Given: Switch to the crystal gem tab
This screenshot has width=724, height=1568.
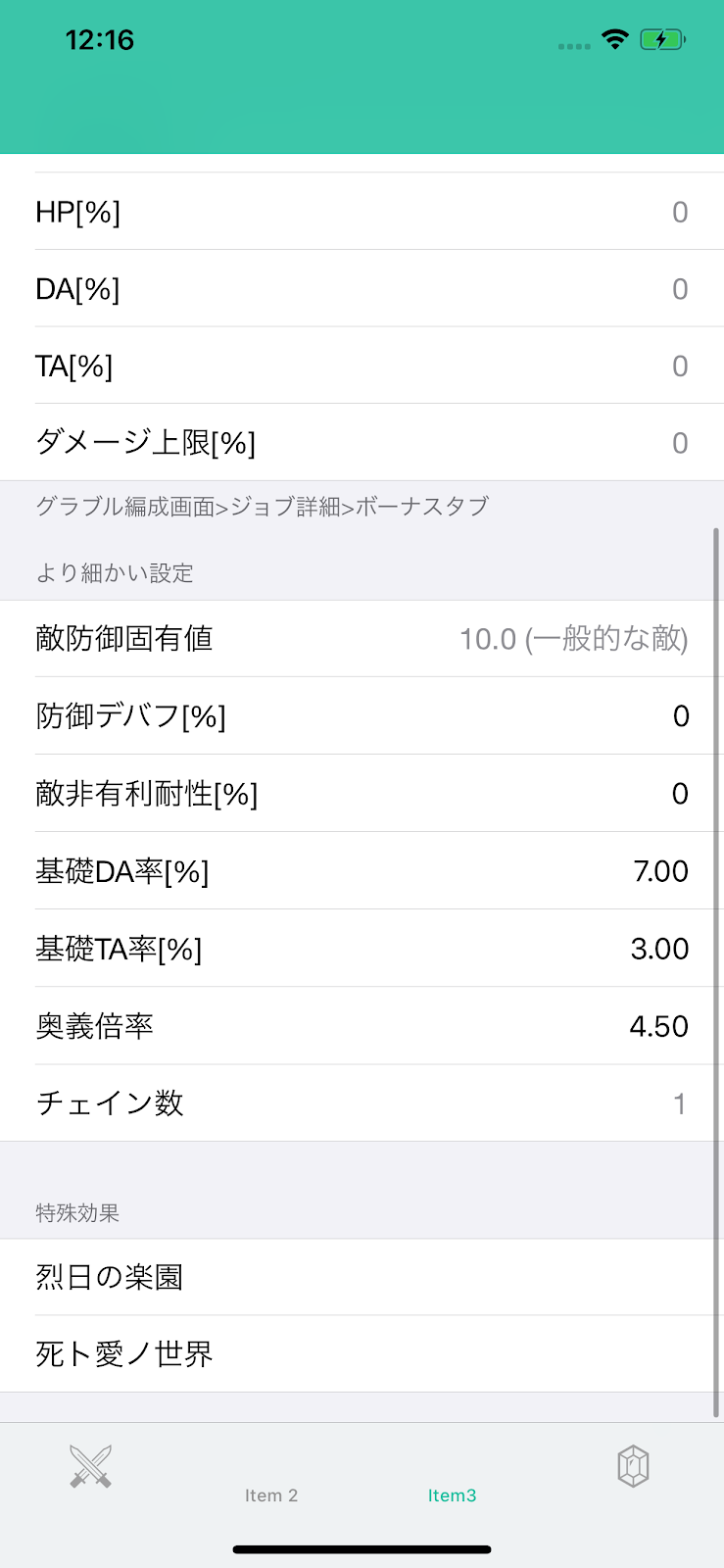Looking at the screenshot, I should click(633, 1466).
